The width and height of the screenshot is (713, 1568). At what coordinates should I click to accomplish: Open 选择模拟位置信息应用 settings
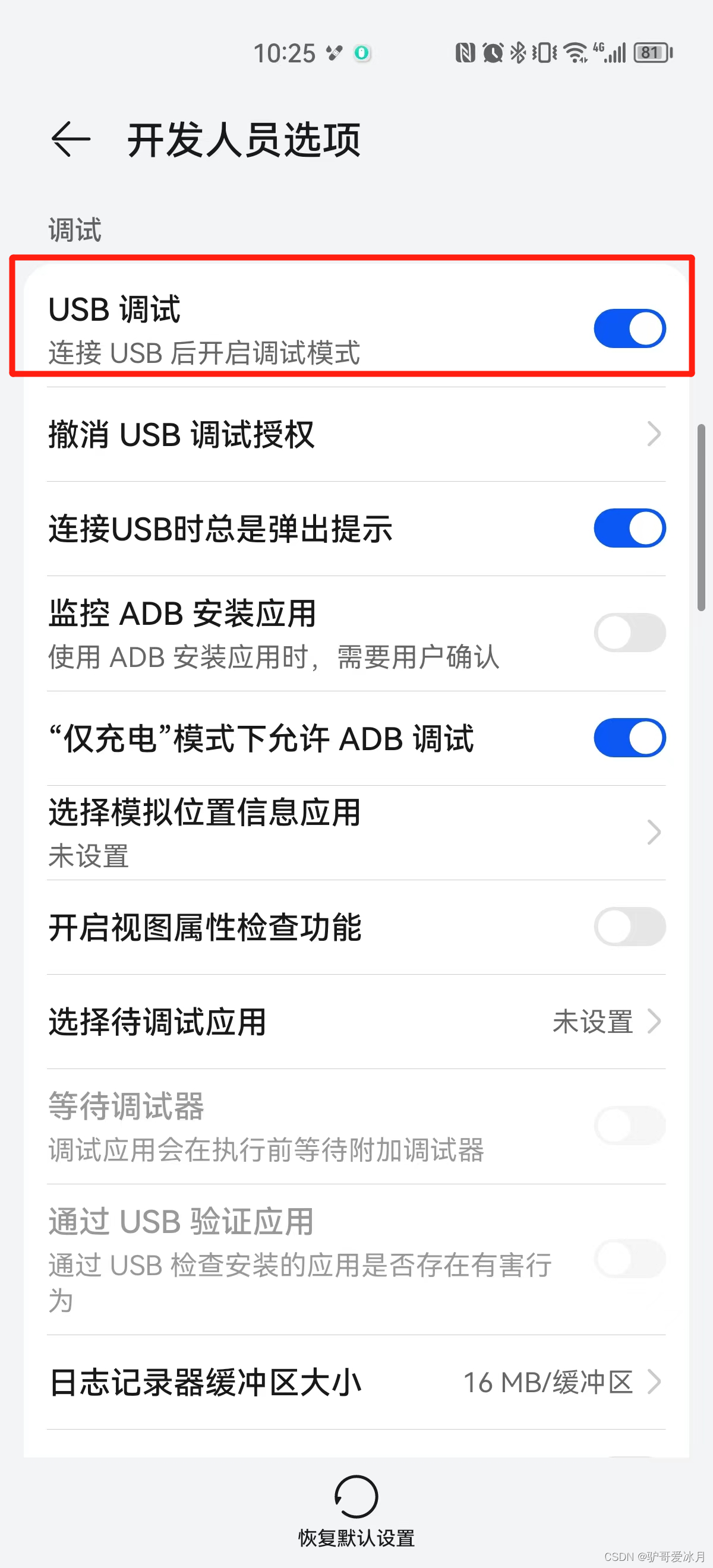(655, 832)
